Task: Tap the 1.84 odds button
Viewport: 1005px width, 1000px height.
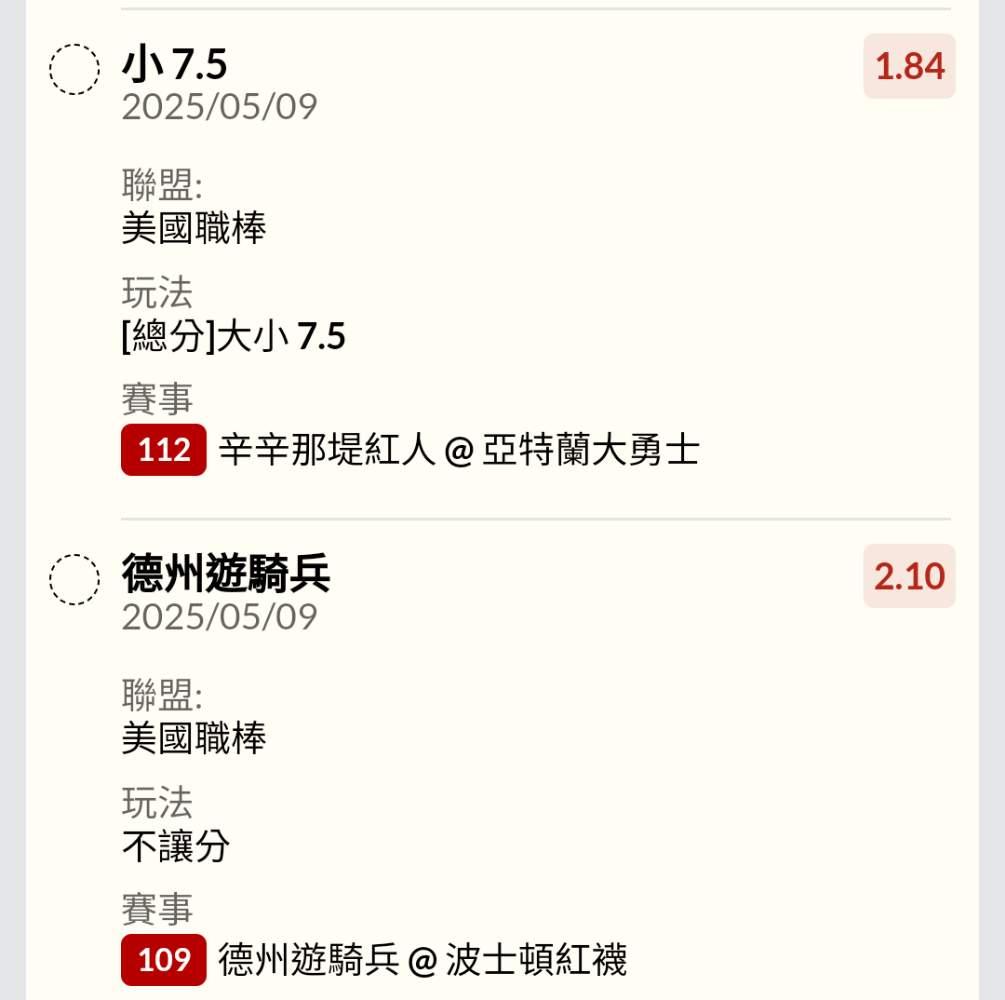Action: [x=909, y=67]
